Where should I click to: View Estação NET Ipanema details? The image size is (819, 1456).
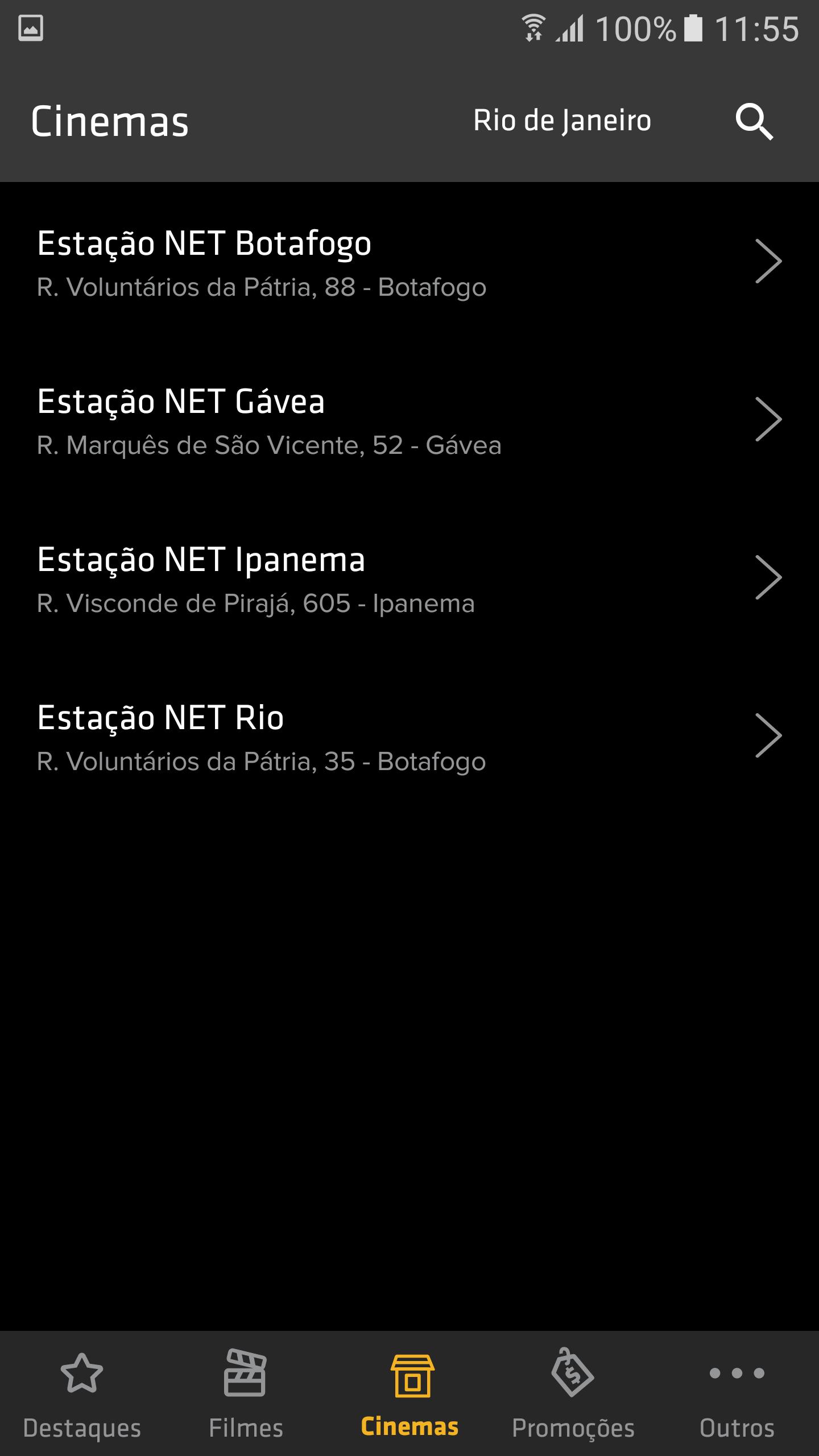pyautogui.click(x=409, y=578)
